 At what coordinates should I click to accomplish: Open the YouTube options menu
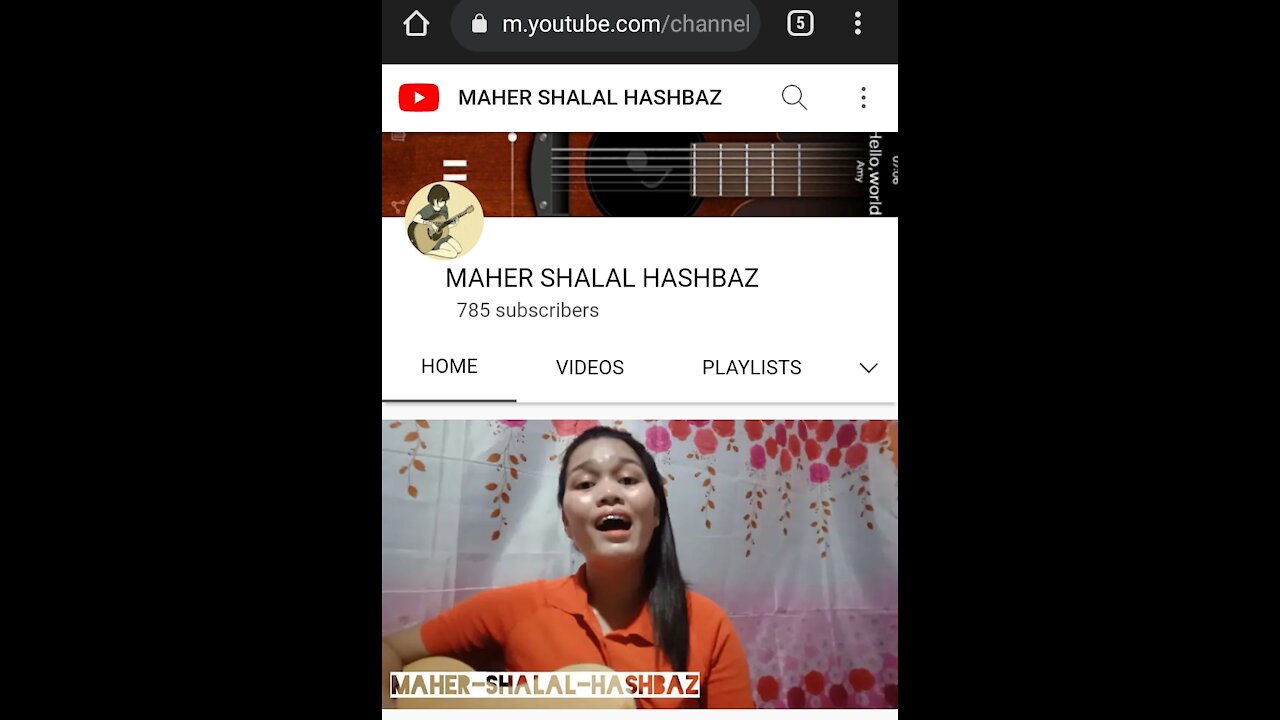click(x=863, y=97)
